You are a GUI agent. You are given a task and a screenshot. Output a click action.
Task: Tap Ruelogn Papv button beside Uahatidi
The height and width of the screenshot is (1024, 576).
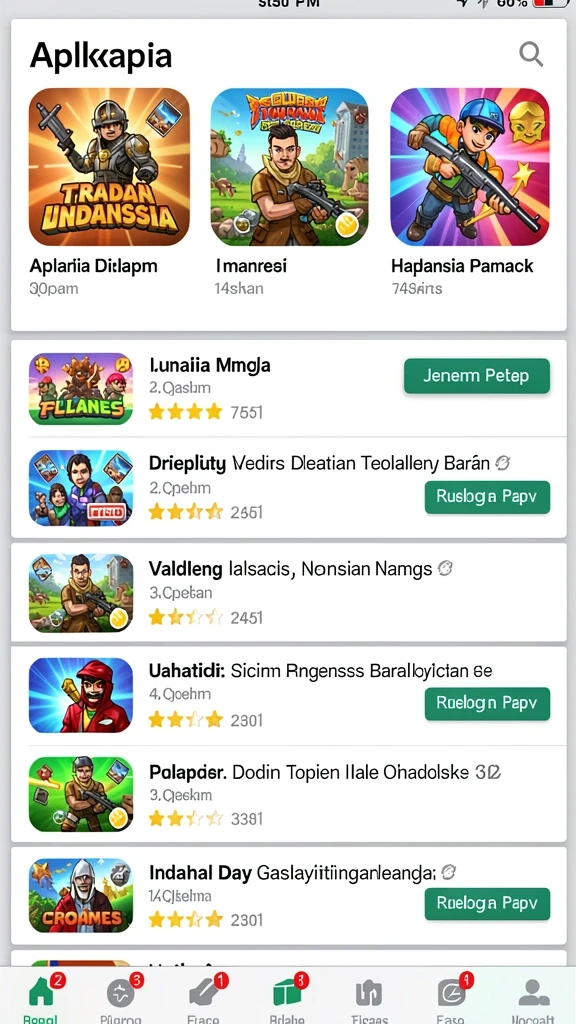487,703
